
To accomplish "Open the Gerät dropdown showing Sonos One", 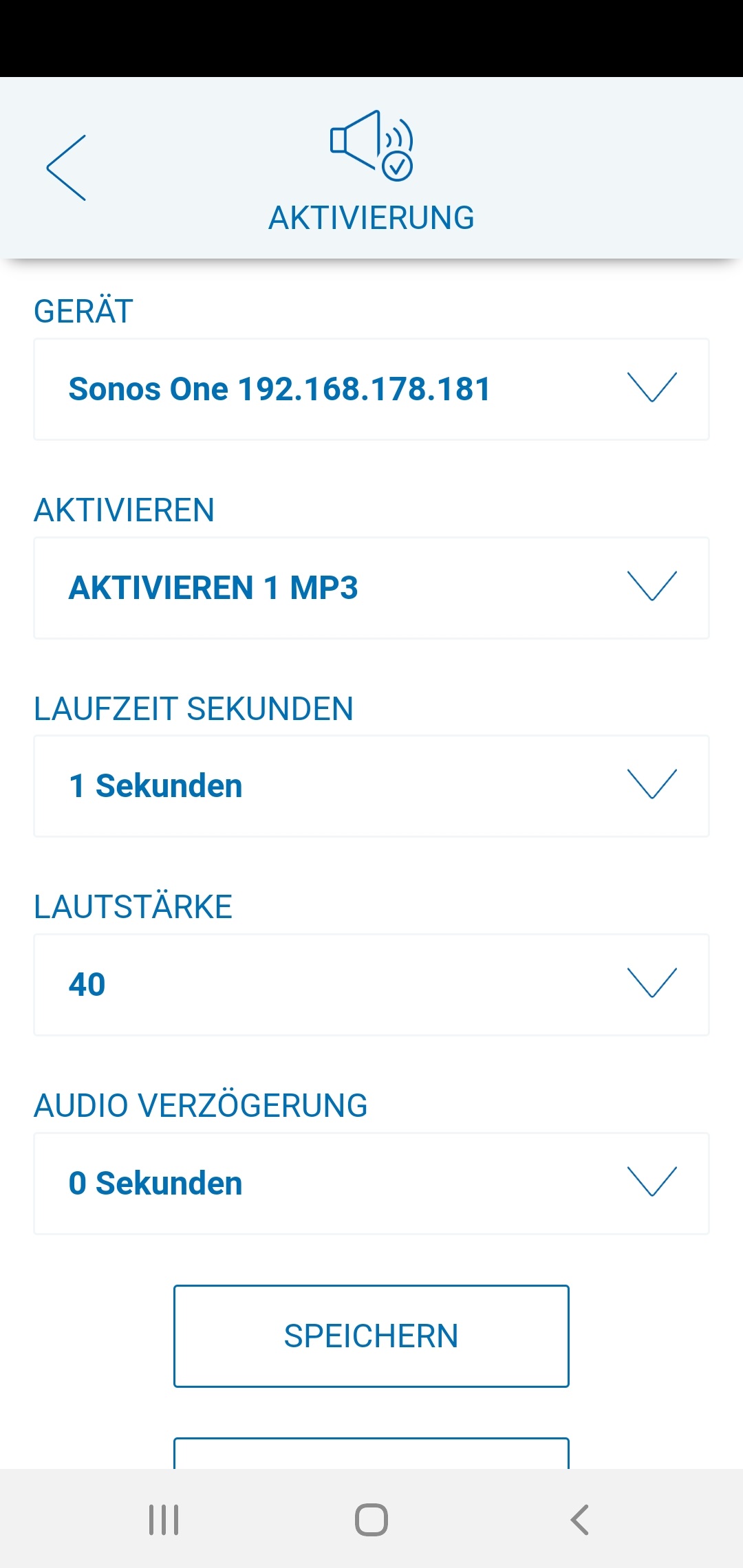I will point(371,389).
